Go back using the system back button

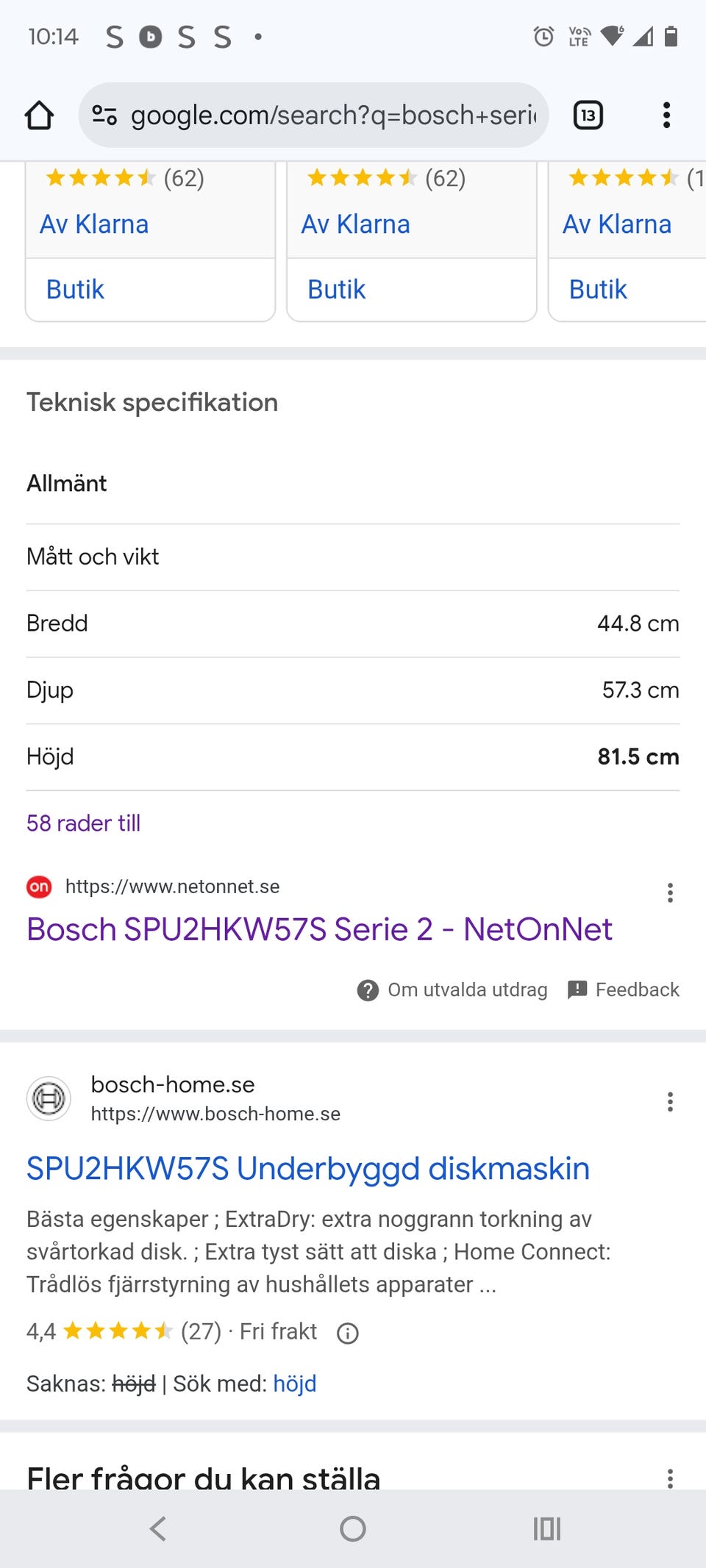click(158, 1528)
